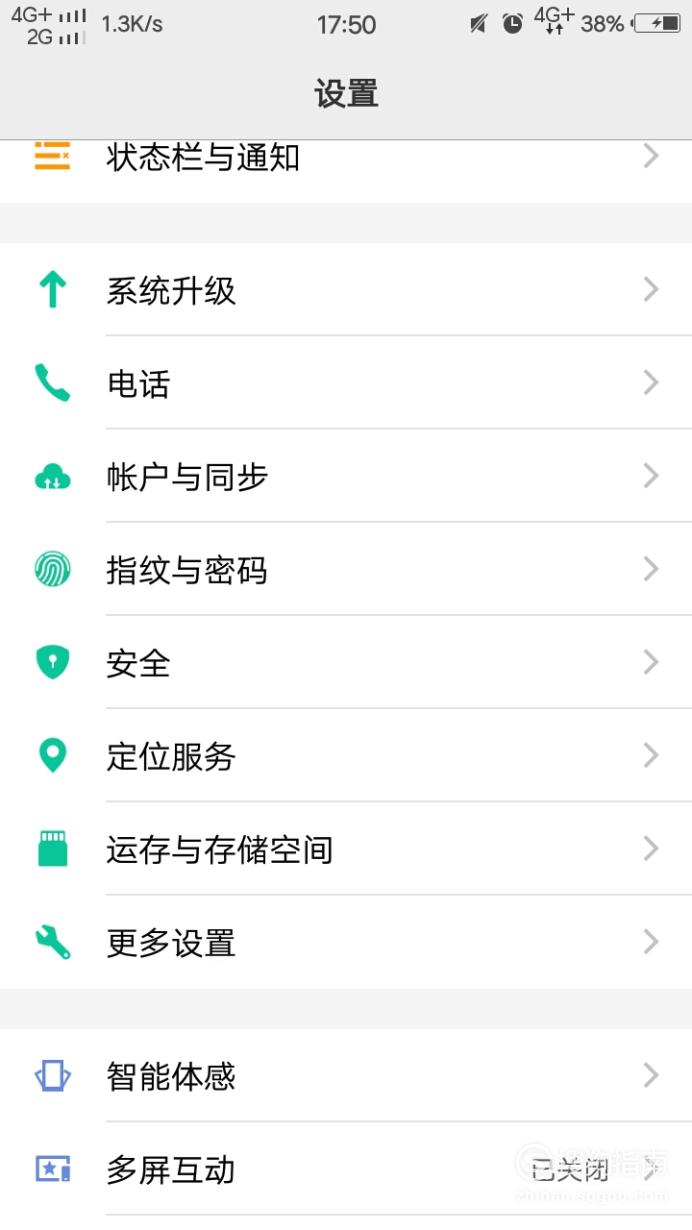The width and height of the screenshot is (692, 1230).
Task: Select 指纹与密码
Action: click(346, 569)
